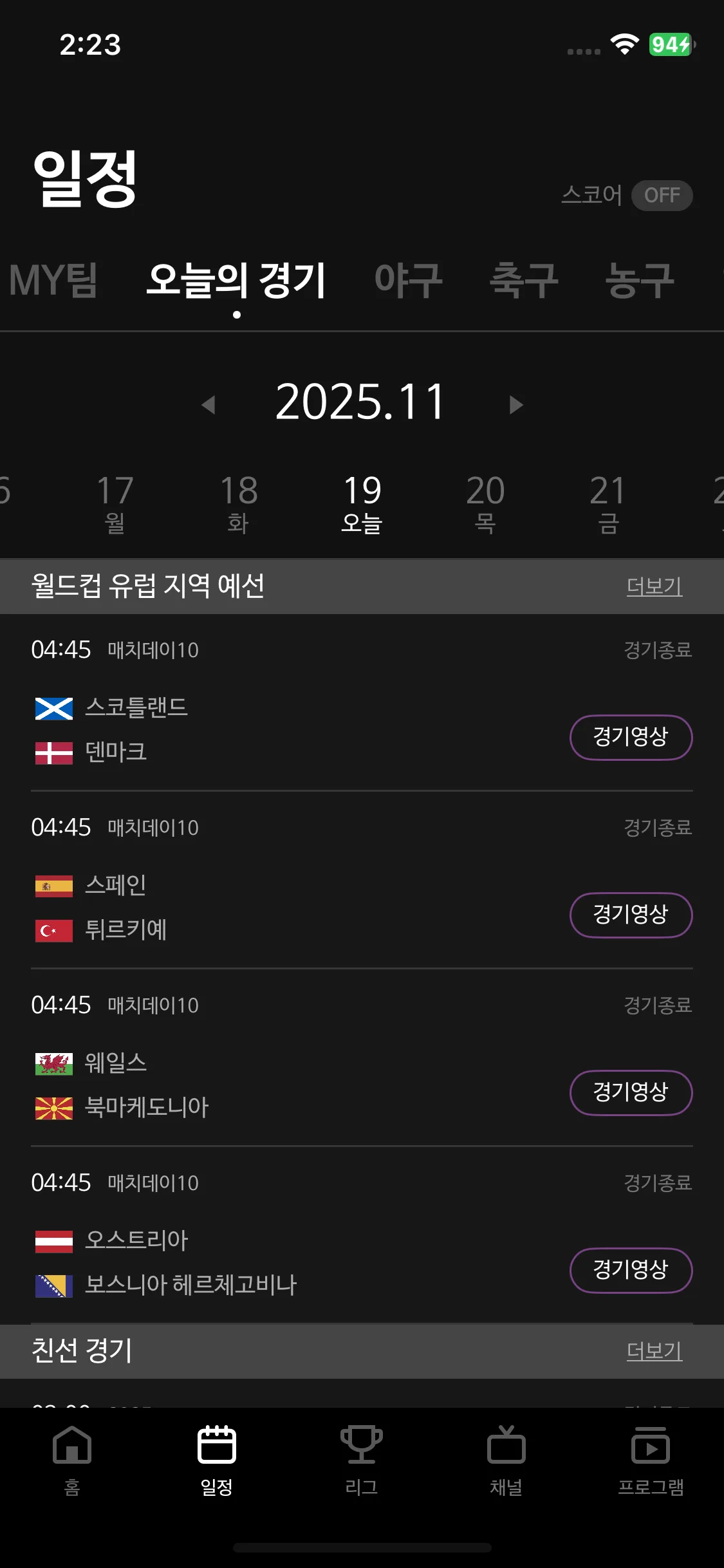This screenshot has height=1568, width=724.
Task: Watch 경기영상 for 스페인 vs 튀르키예
Action: 631,915
